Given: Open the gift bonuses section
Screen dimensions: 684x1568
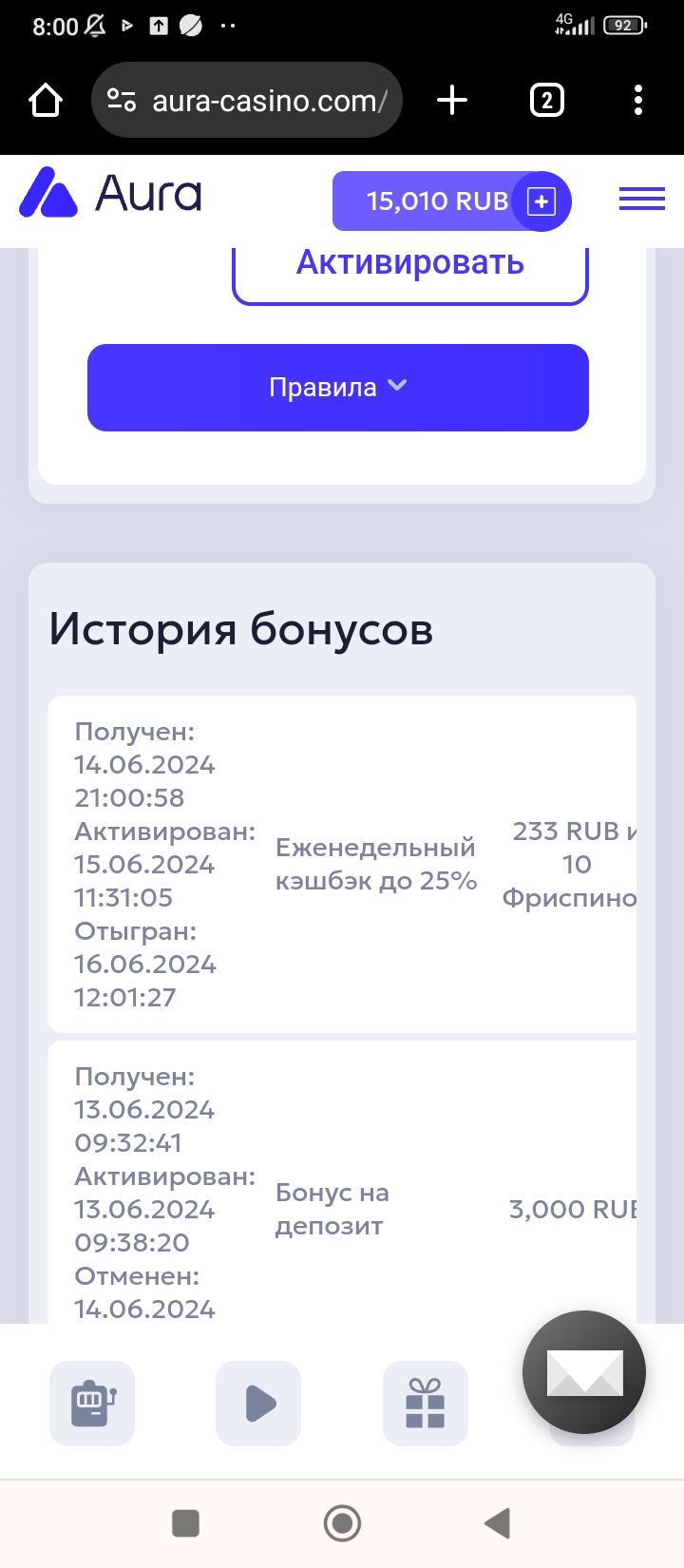Looking at the screenshot, I should click(x=425, y=1404).
